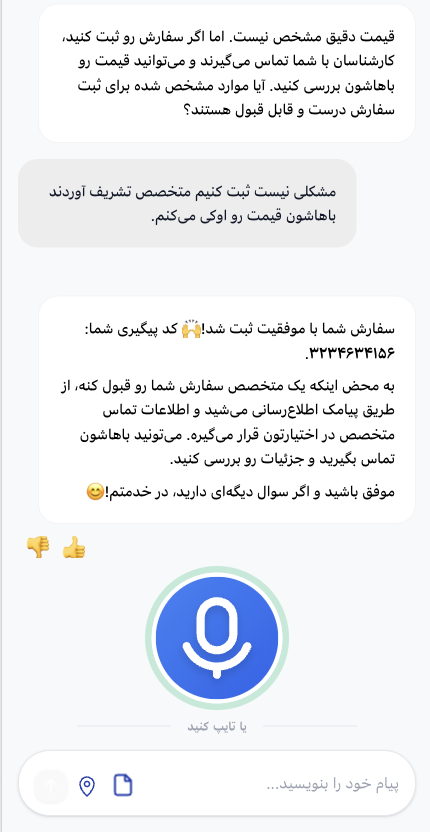Tap the send arrow button

tap(51, 786)
